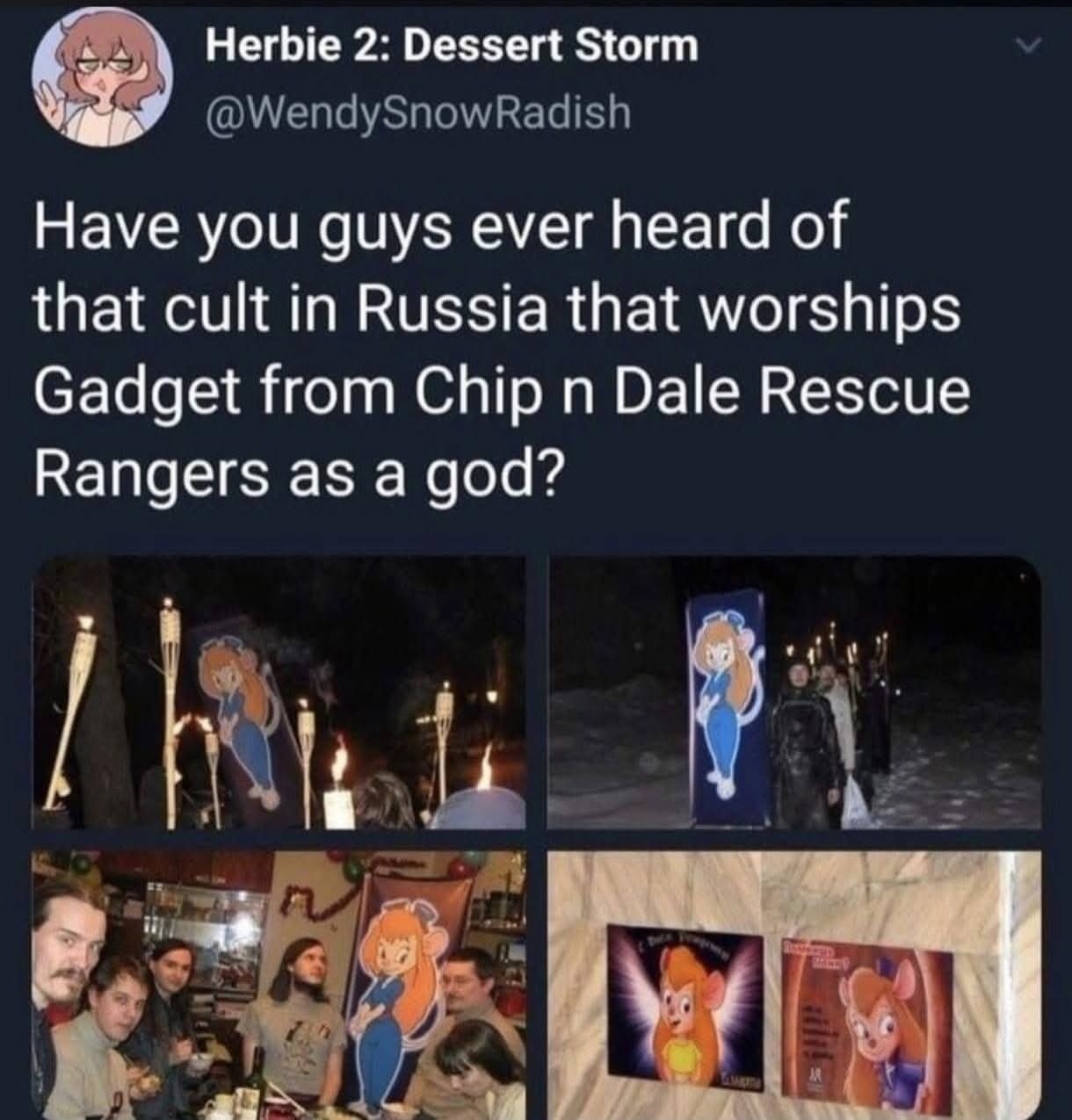View the photo of torches around Gadget poster
Image resolution: width=1072 pixels, height=1120 pixels.
279,694
